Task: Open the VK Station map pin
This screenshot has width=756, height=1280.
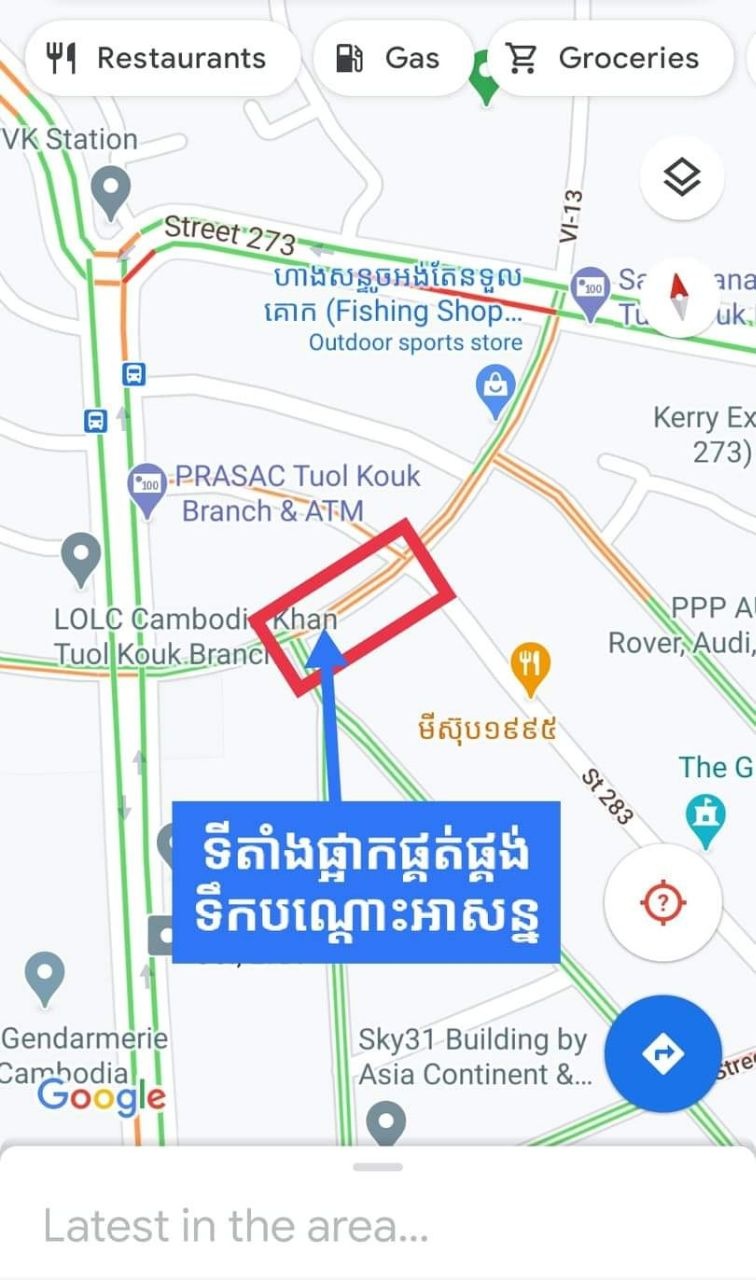Action: point(110,190)
